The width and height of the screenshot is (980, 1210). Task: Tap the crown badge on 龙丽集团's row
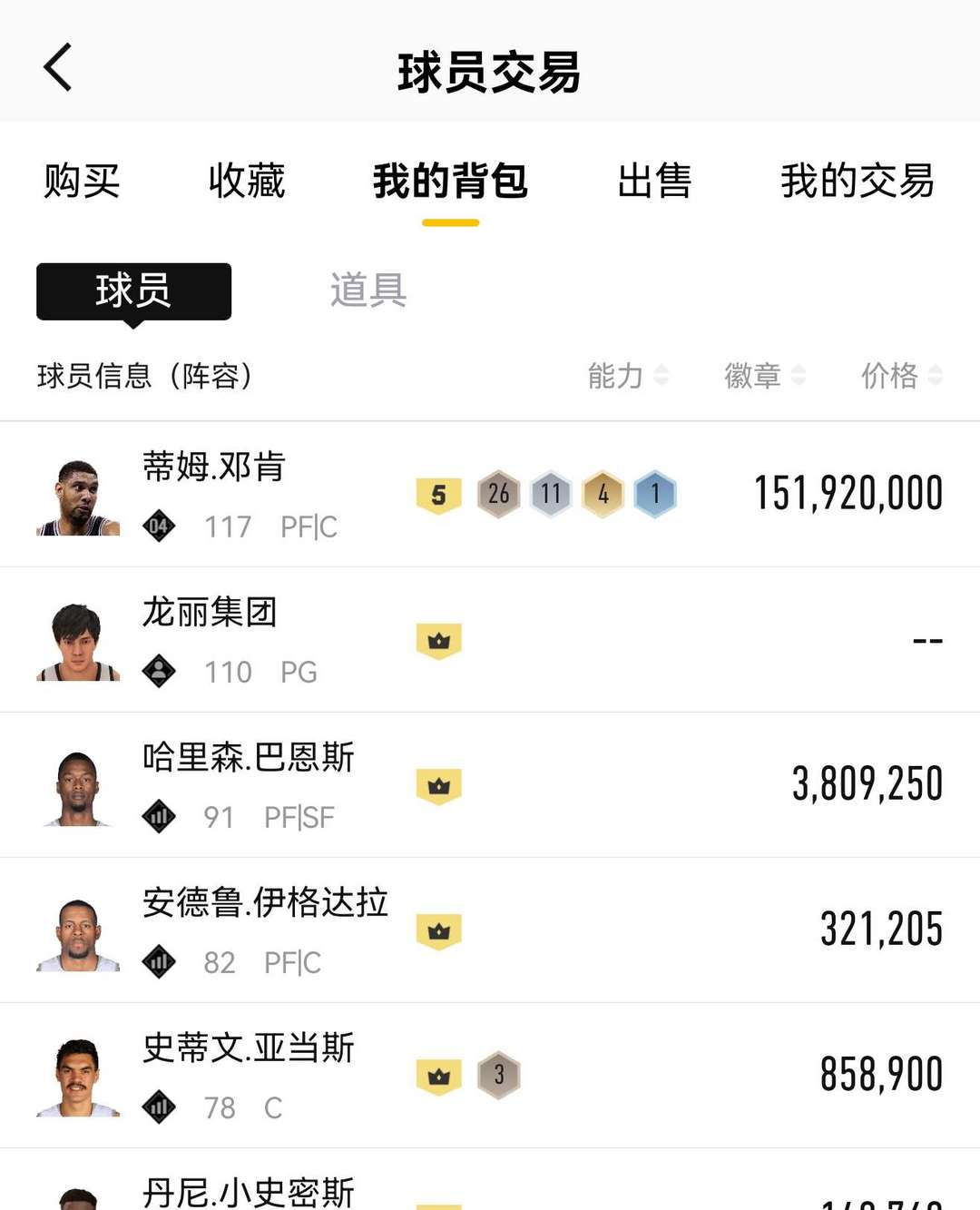tap(439, 638)
